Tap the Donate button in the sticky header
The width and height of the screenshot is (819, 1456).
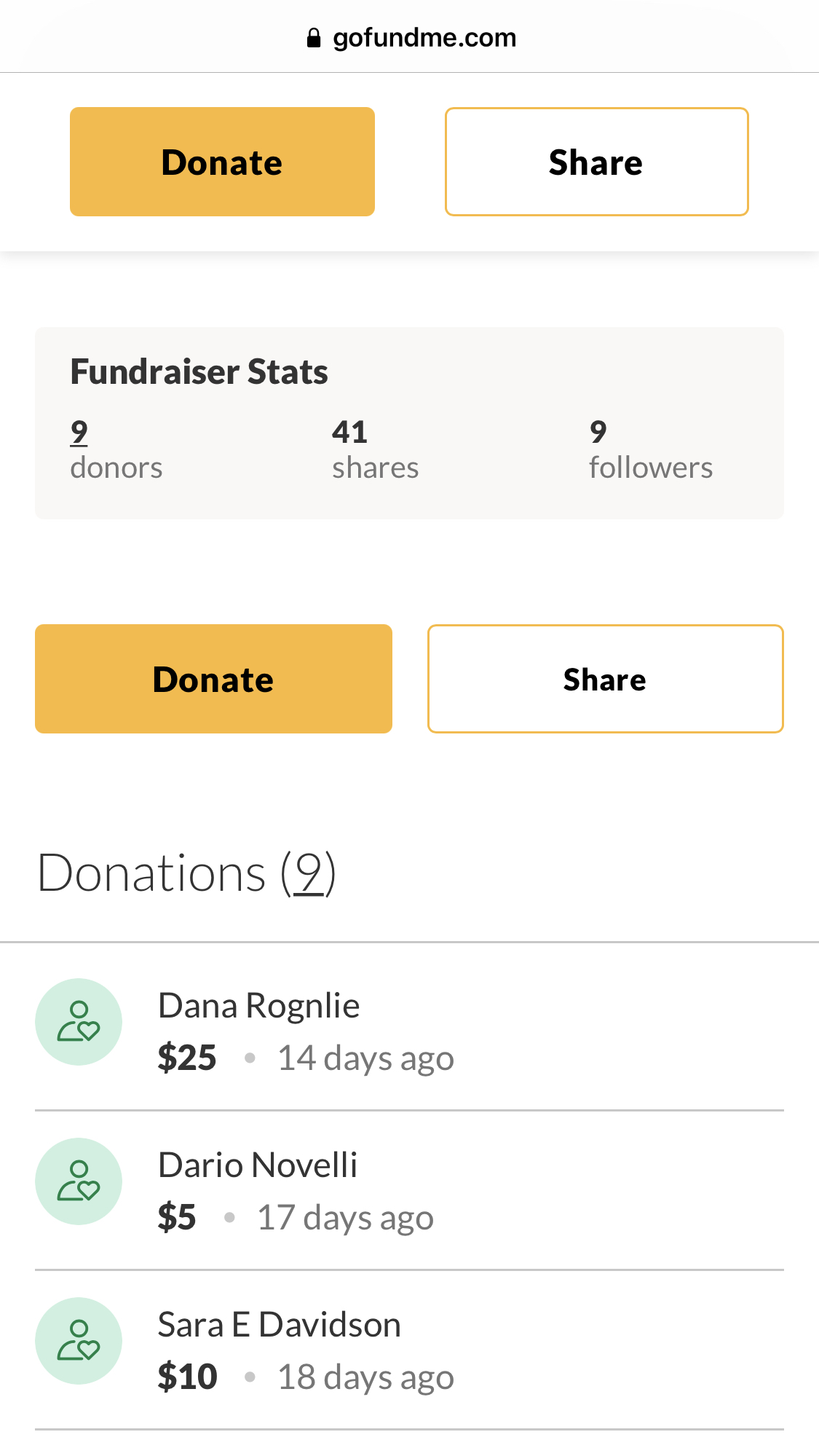point(222,162)
